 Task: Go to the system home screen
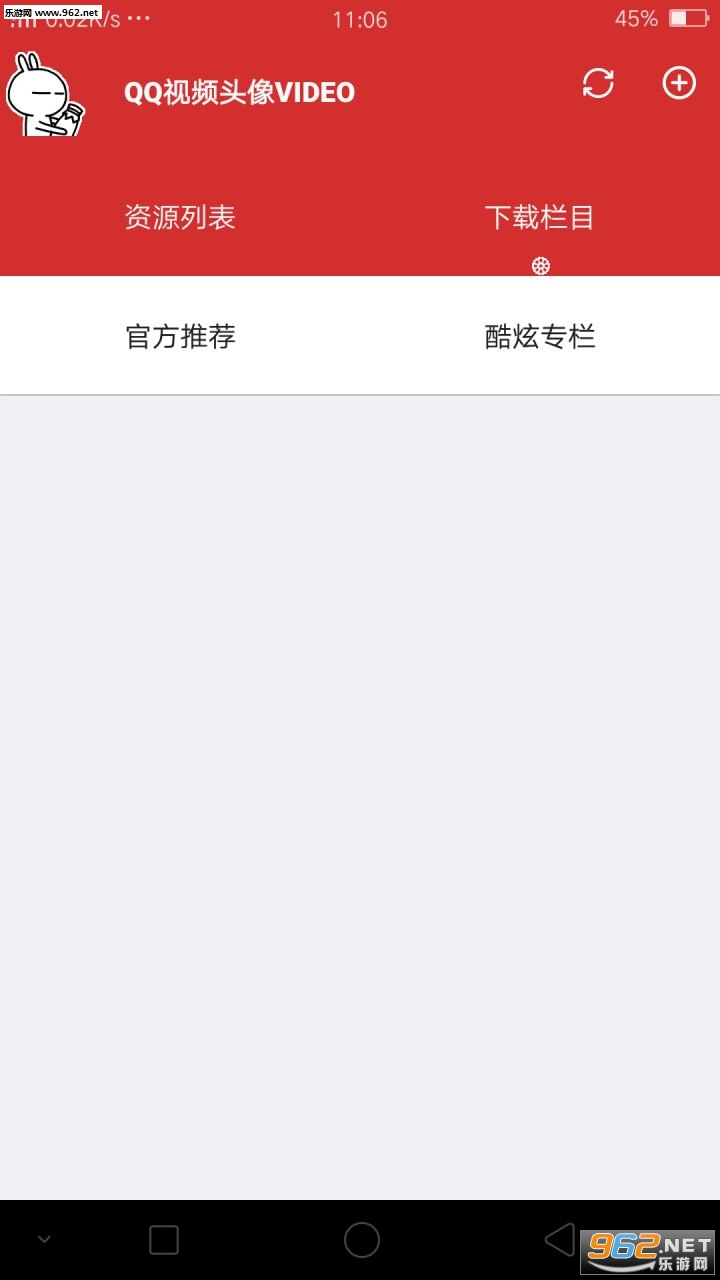tap(362, 1240)
